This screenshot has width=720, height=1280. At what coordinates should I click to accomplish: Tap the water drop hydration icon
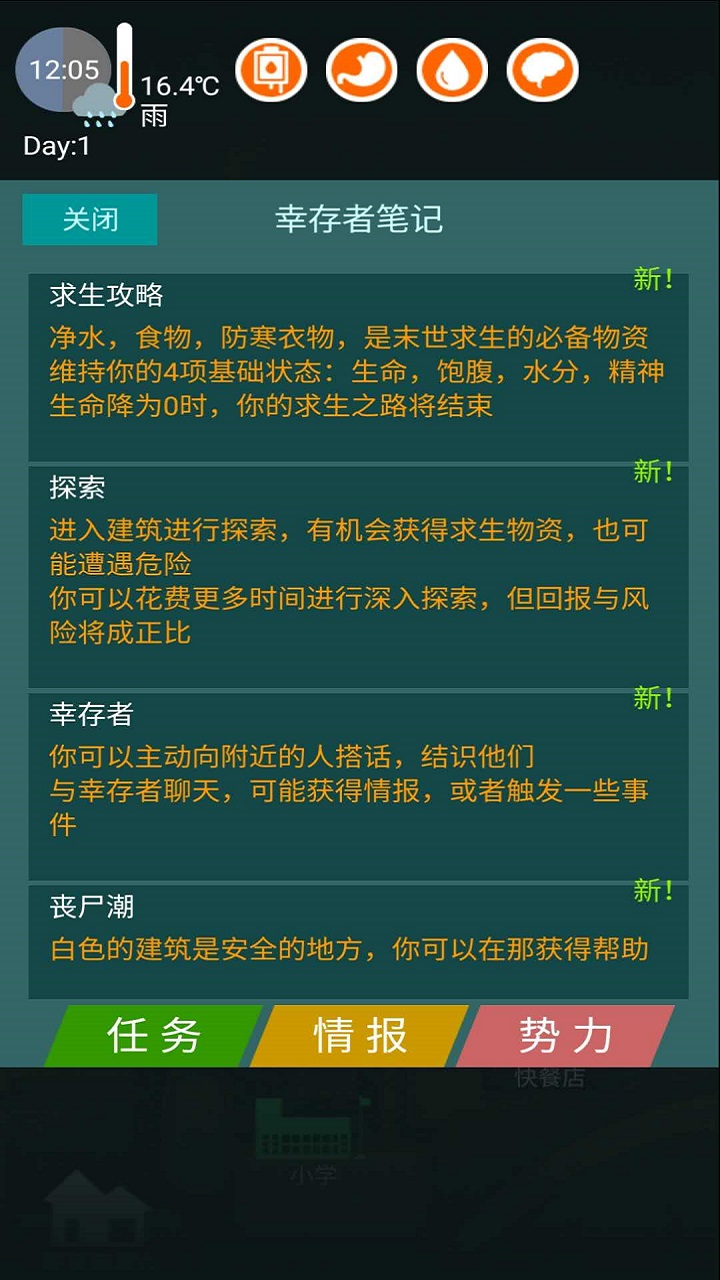coord(452,71)
